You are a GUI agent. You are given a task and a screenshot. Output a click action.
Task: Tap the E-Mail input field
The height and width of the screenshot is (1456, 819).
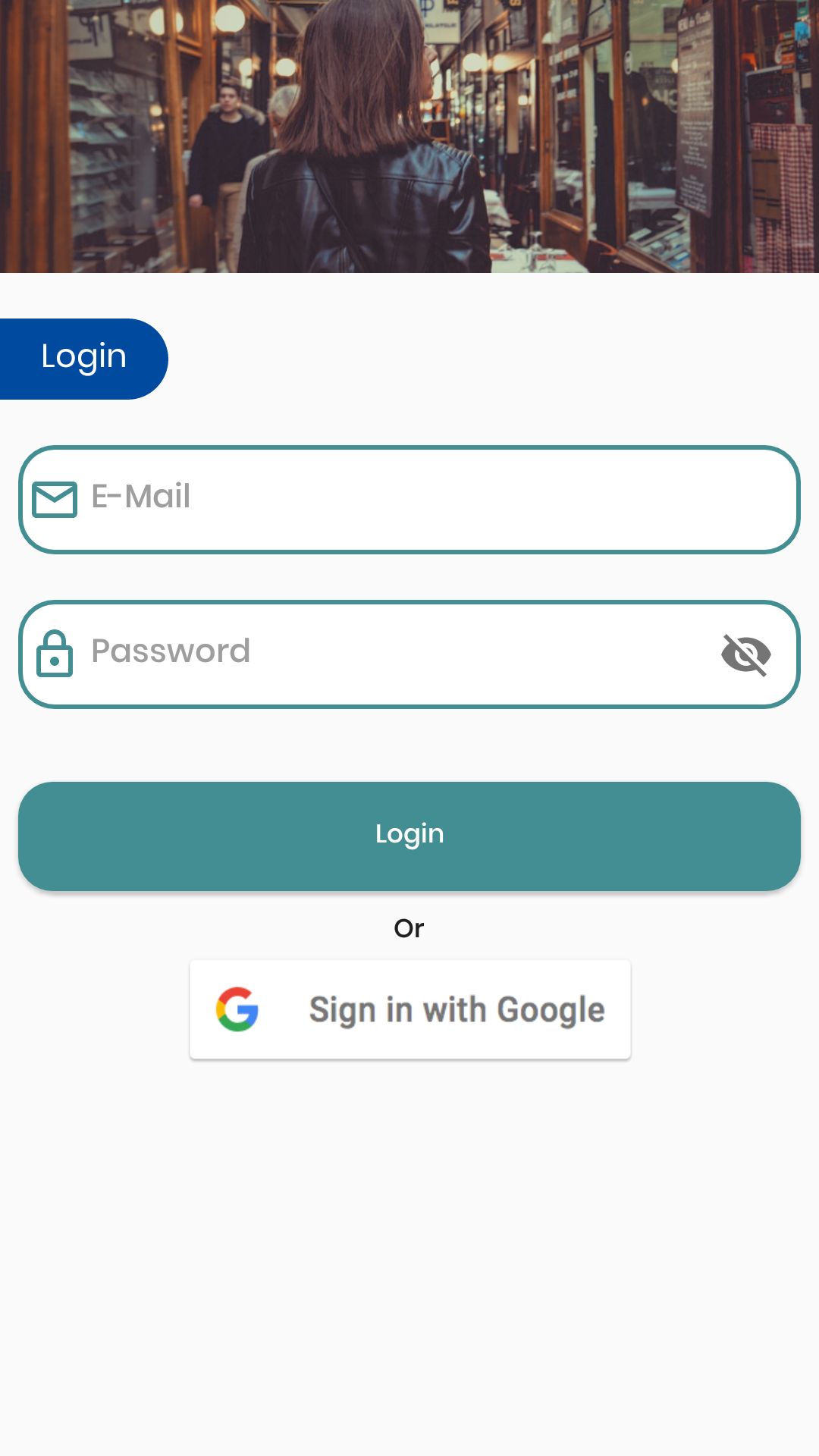coord(409,500)
